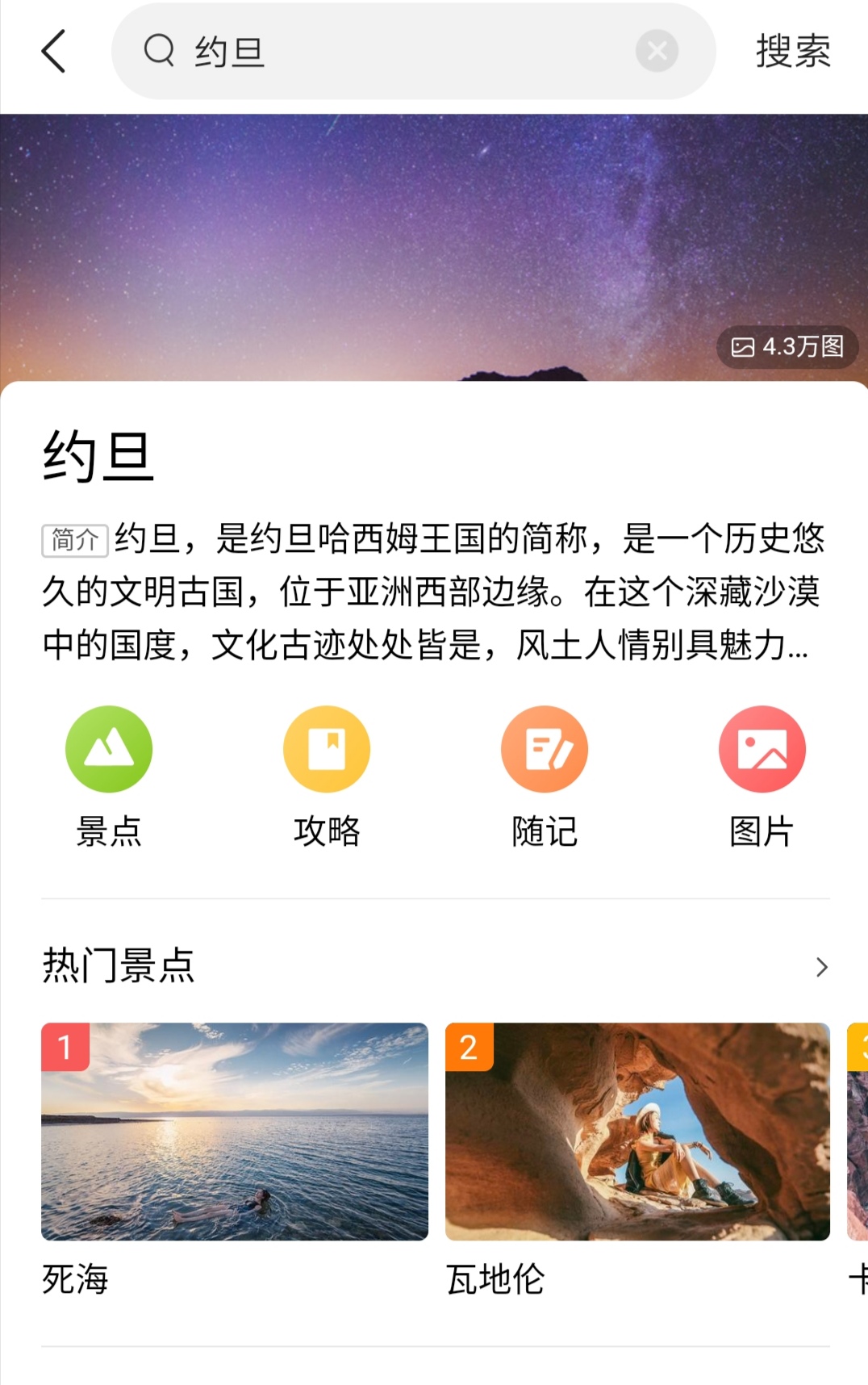The image size is (868, 1385).
Task: Open the 瓦地伦 attraction link
Action: tap(495, 1279)
